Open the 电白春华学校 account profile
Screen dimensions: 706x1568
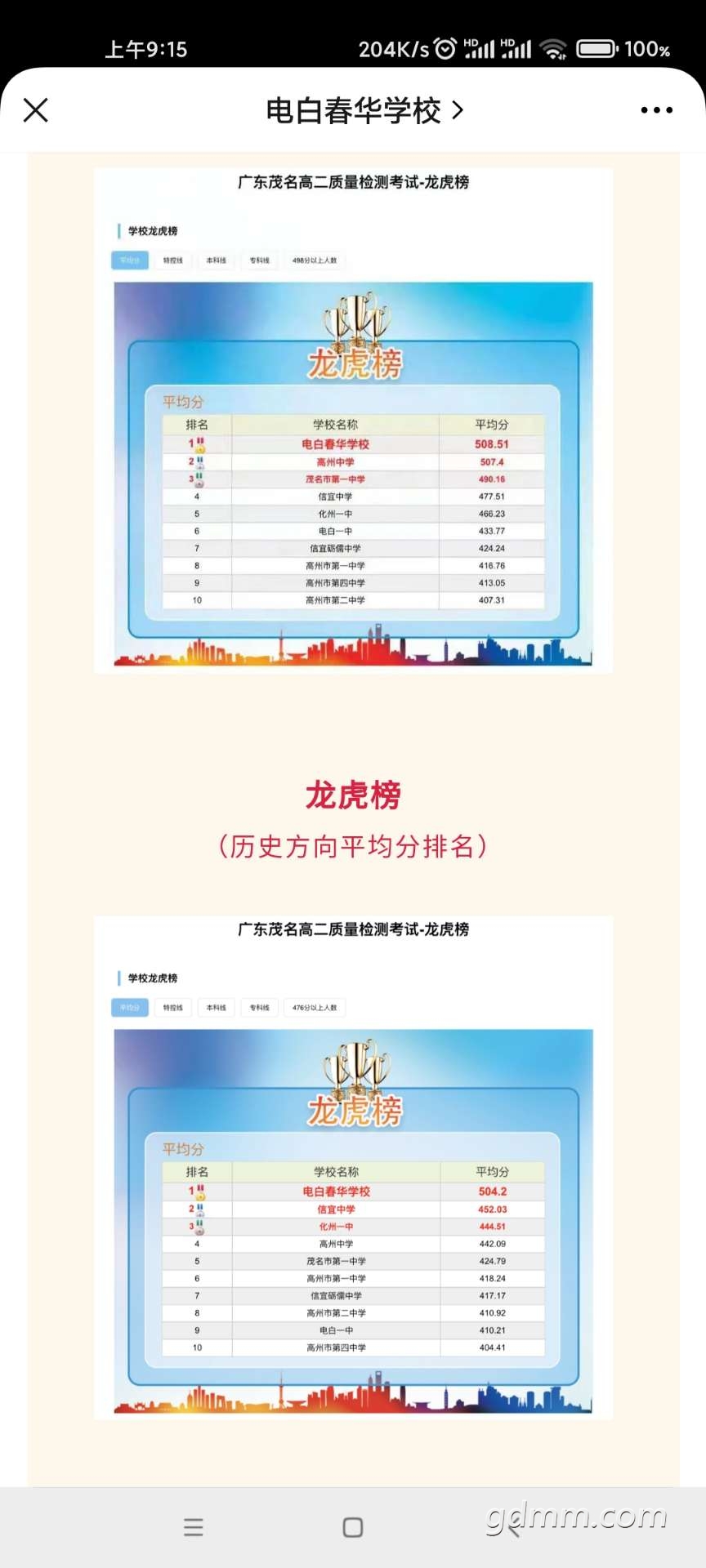364,110
